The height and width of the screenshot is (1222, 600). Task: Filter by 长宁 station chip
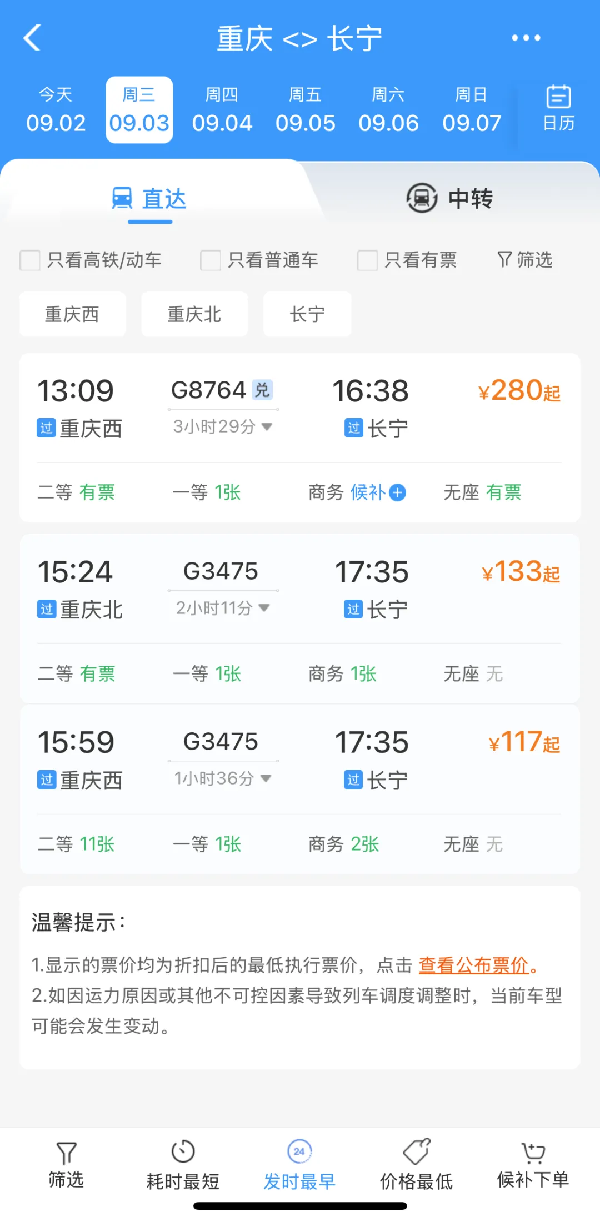[x=307, y=314]
